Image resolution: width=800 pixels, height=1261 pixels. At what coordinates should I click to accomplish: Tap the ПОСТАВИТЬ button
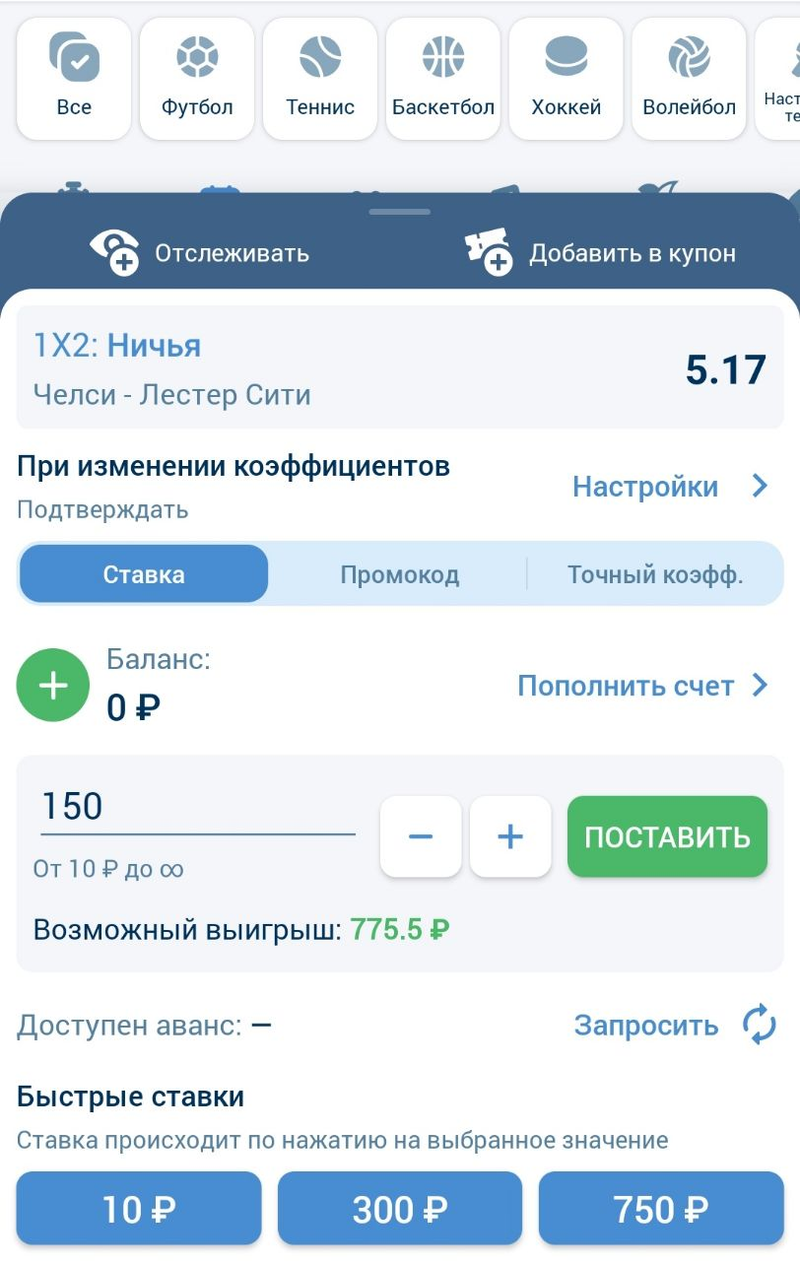coord(667,837)
